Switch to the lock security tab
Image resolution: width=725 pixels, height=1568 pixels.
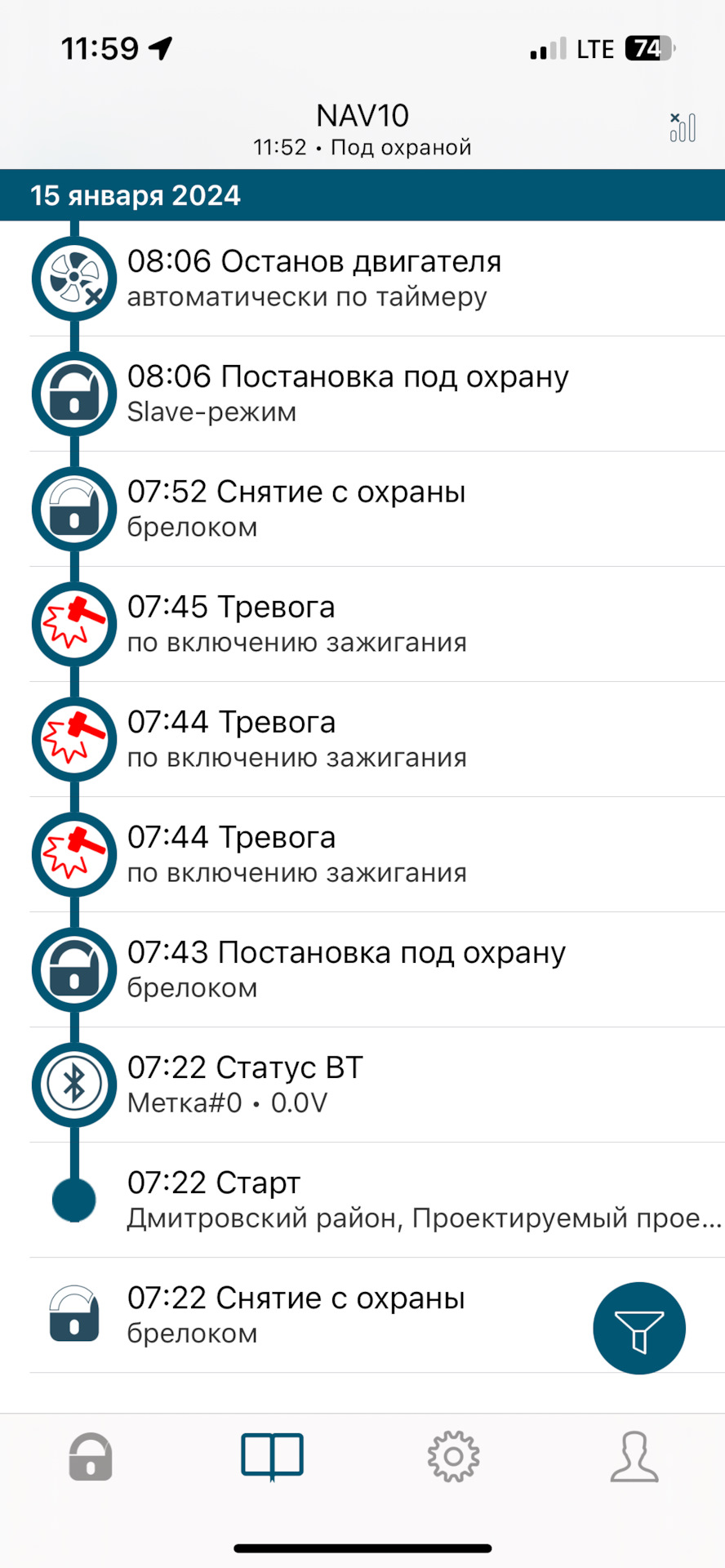click(x=90, y=1457)
